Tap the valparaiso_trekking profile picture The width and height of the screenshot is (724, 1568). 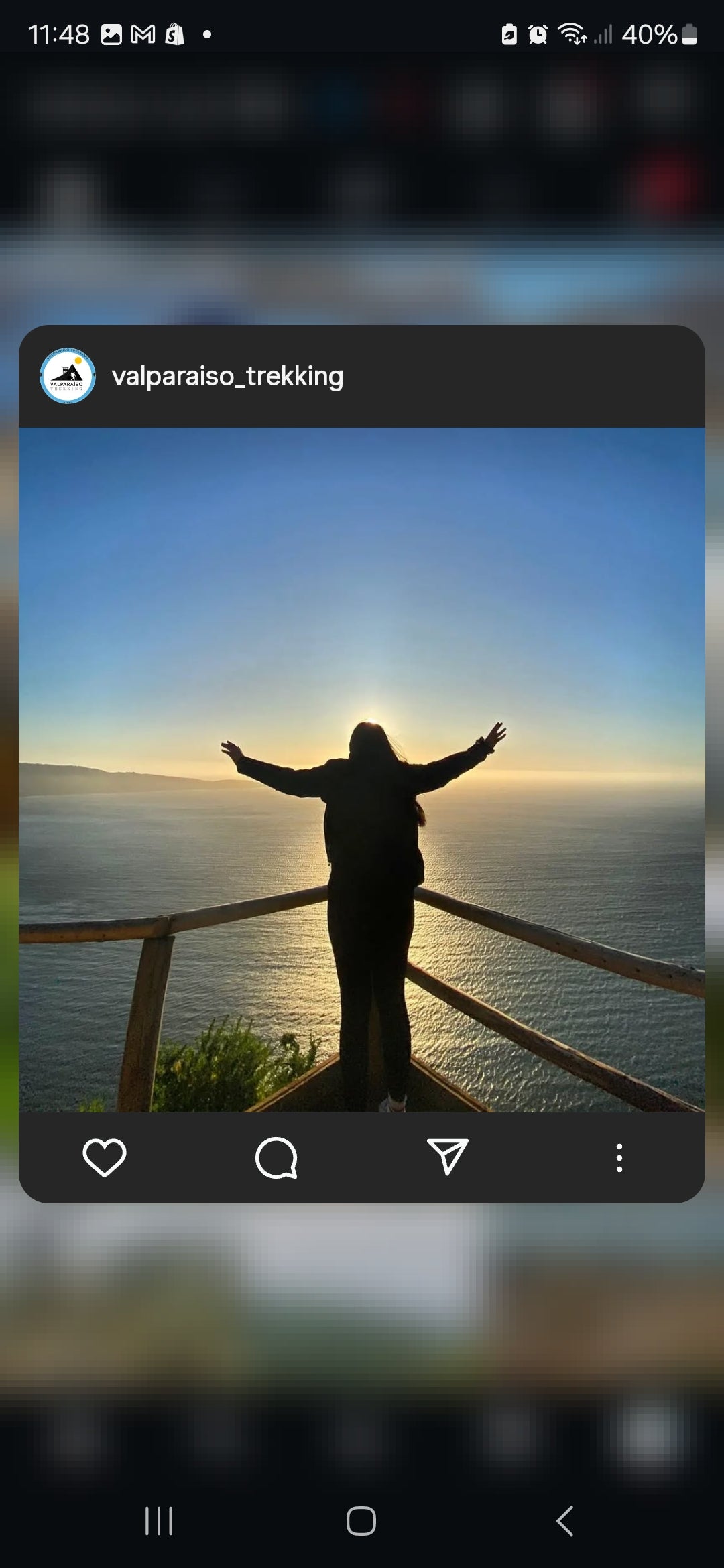tap(67, 376)
